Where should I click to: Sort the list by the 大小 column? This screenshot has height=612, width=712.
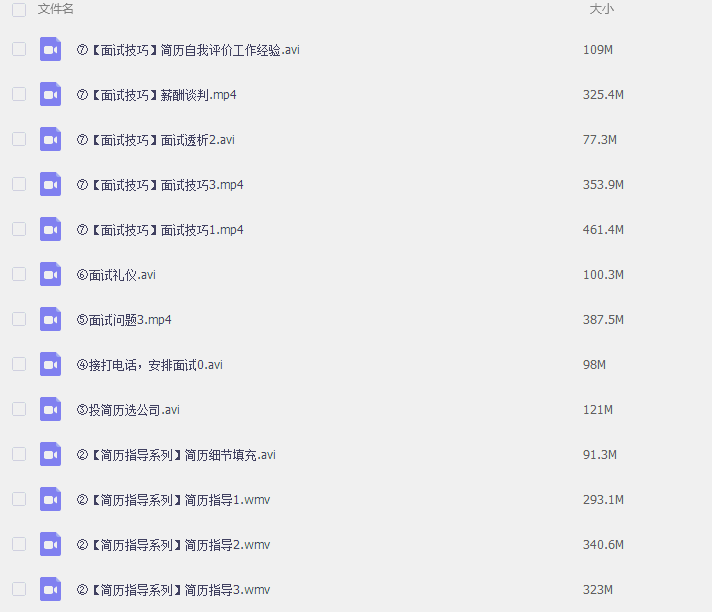coord(601,9)
